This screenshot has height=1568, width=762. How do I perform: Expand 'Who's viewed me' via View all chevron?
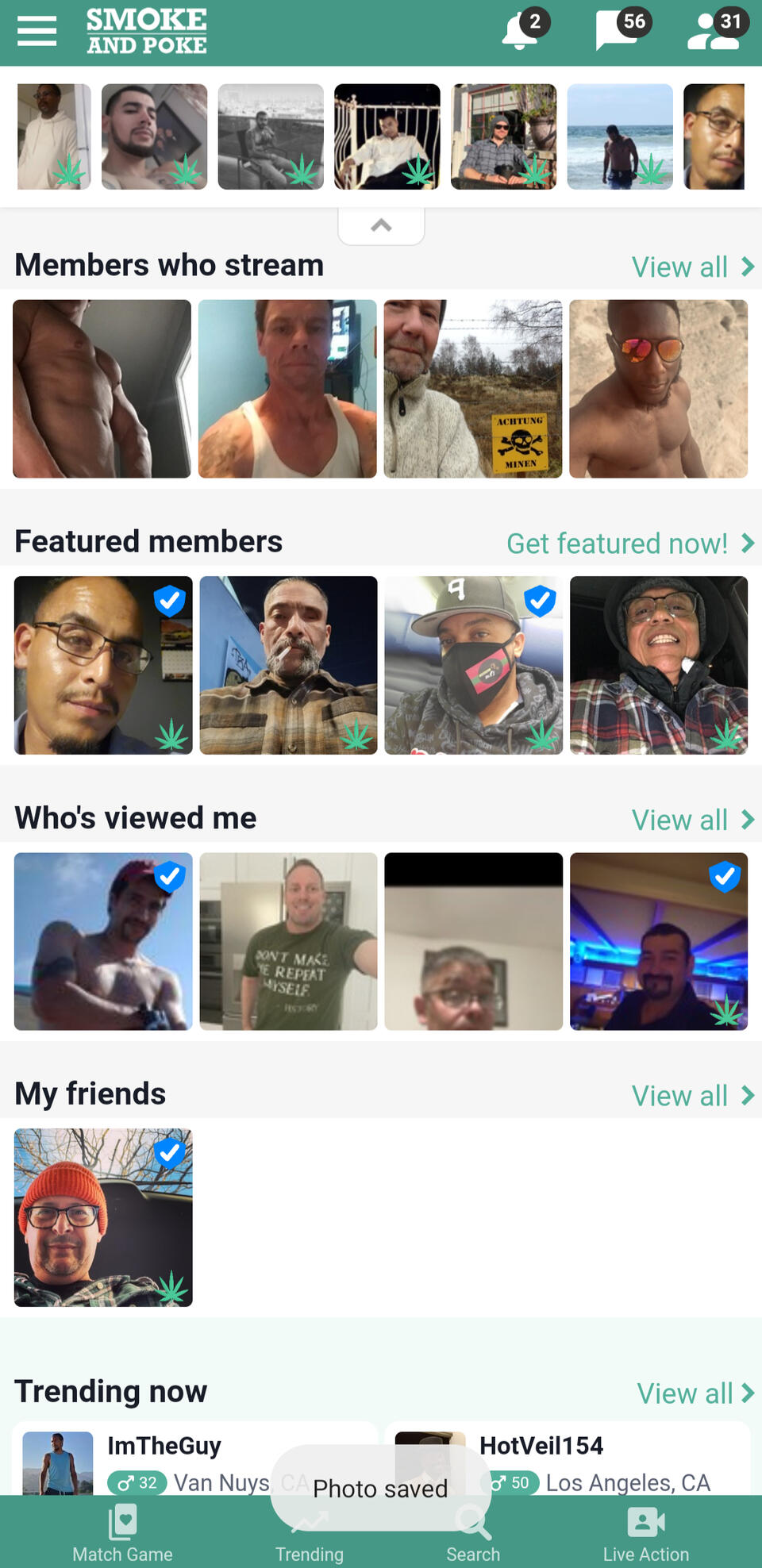pyautogui.click(x=693, y=820)
